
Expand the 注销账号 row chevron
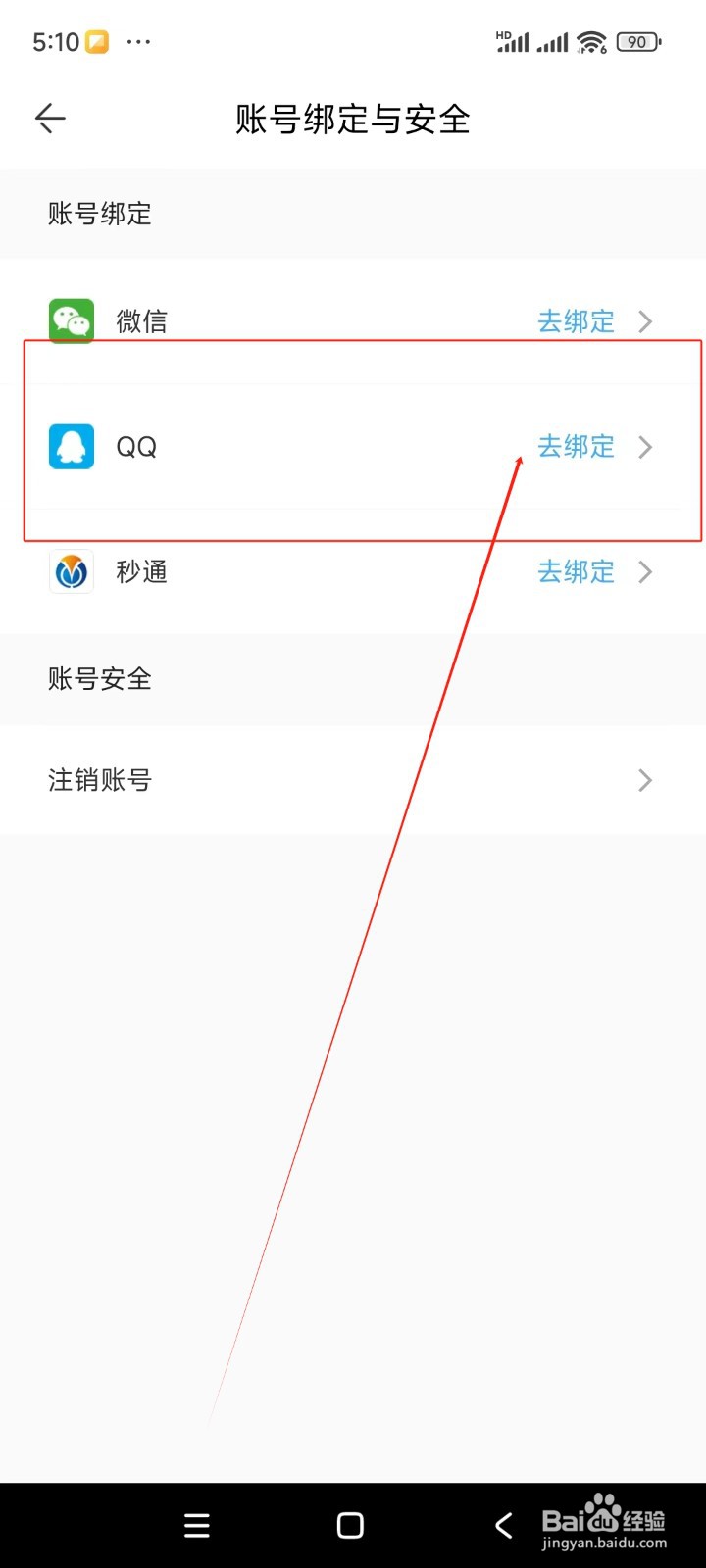click(644, 780)
